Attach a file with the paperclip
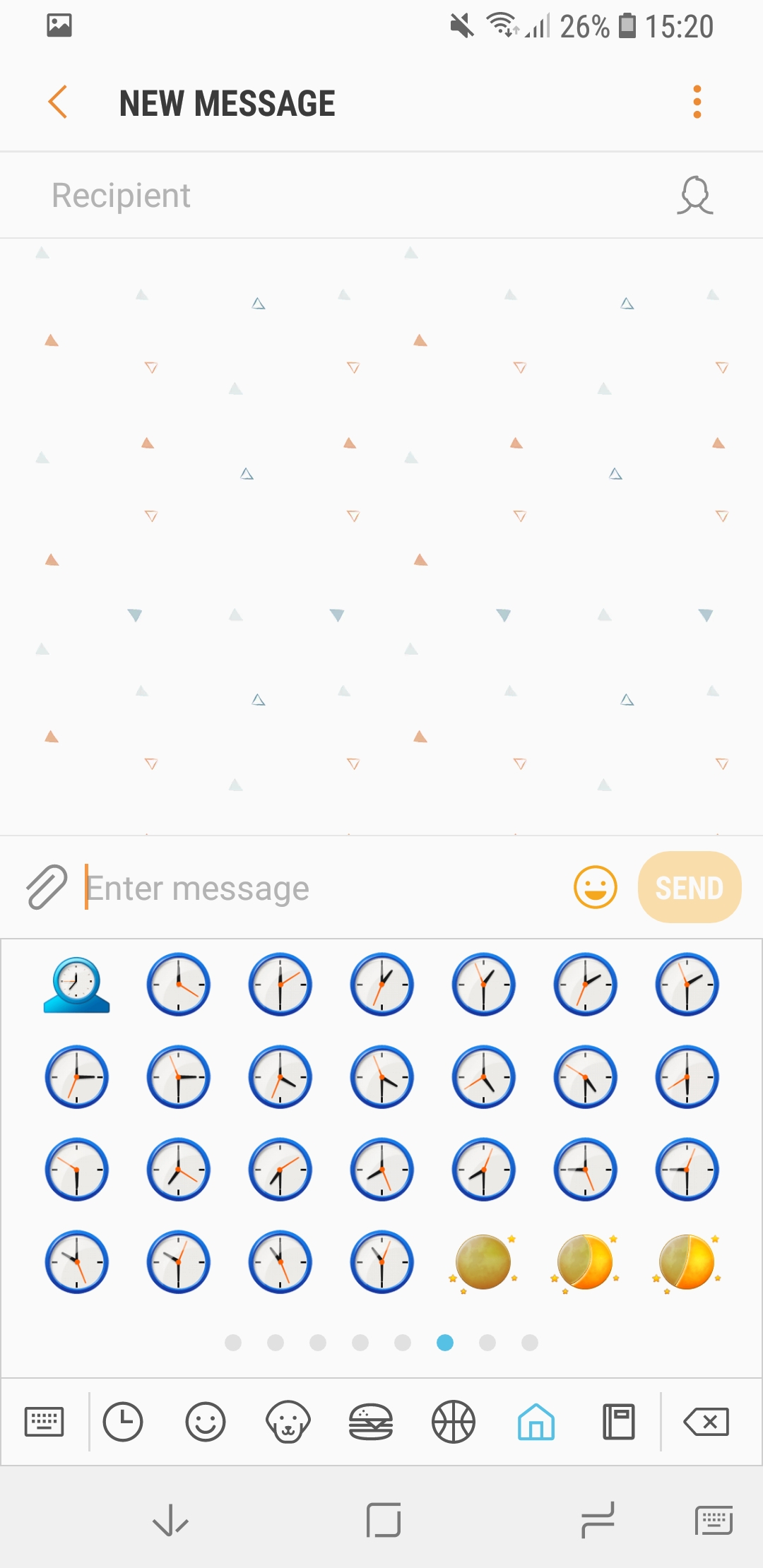The image size is (763, 1568). point(47,887)
